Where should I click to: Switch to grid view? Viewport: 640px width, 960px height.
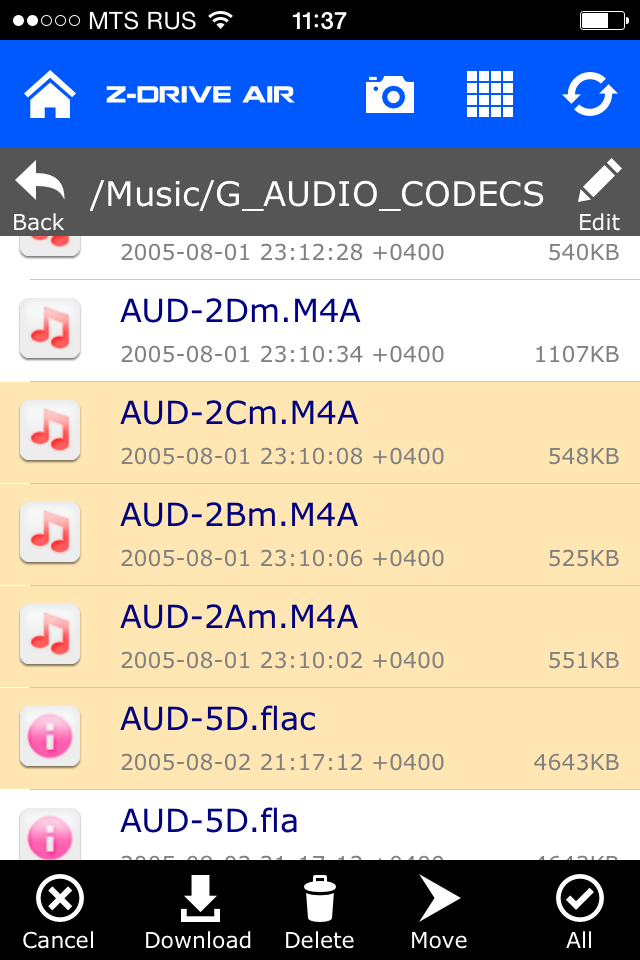pyautogui.click(x=490, y=95)
